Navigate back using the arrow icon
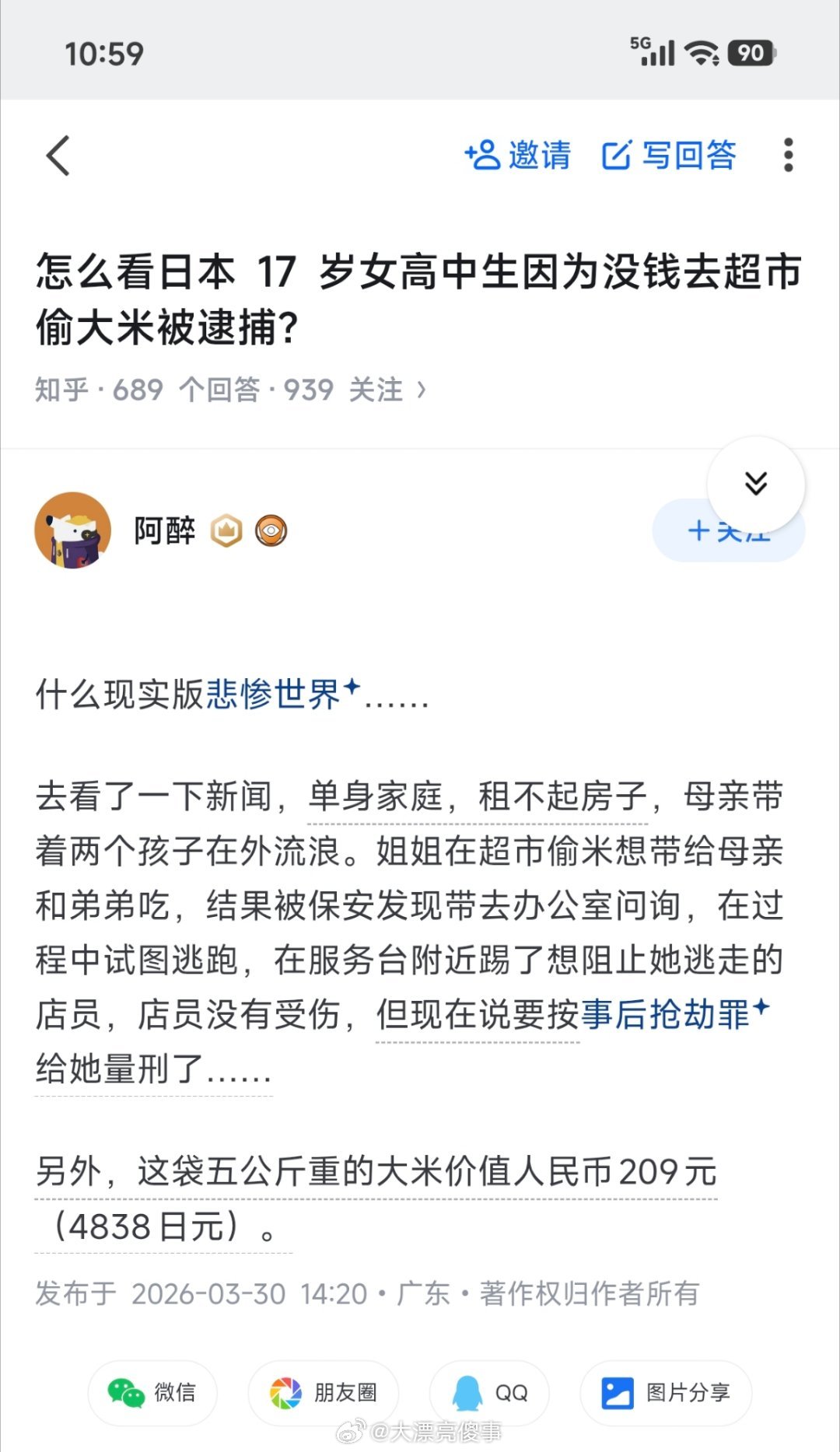The height and width of the screenshot is (1452, 840). point(57,155)
